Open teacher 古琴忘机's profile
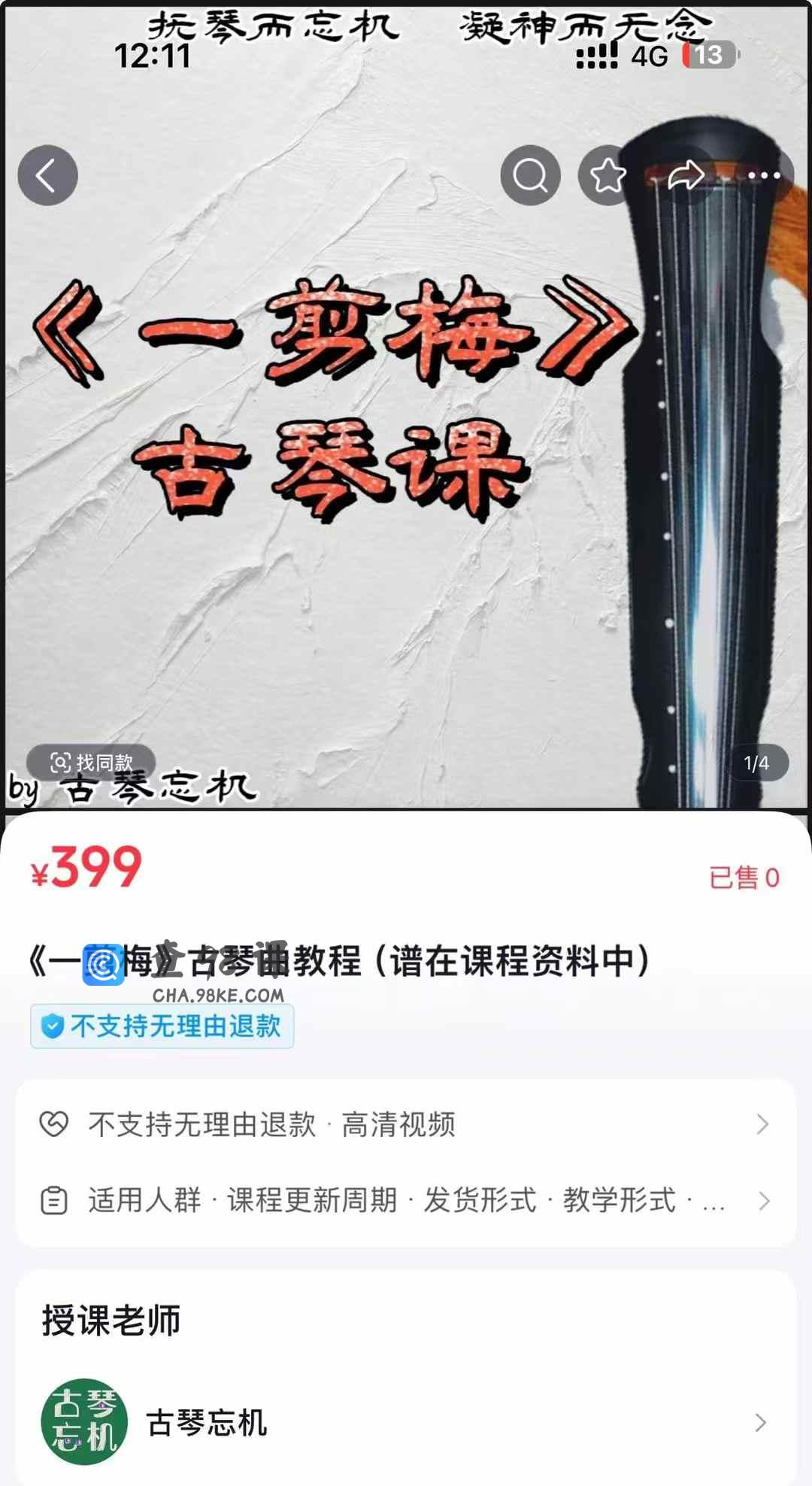The image size is (812, 1486). coord(406,1422)
